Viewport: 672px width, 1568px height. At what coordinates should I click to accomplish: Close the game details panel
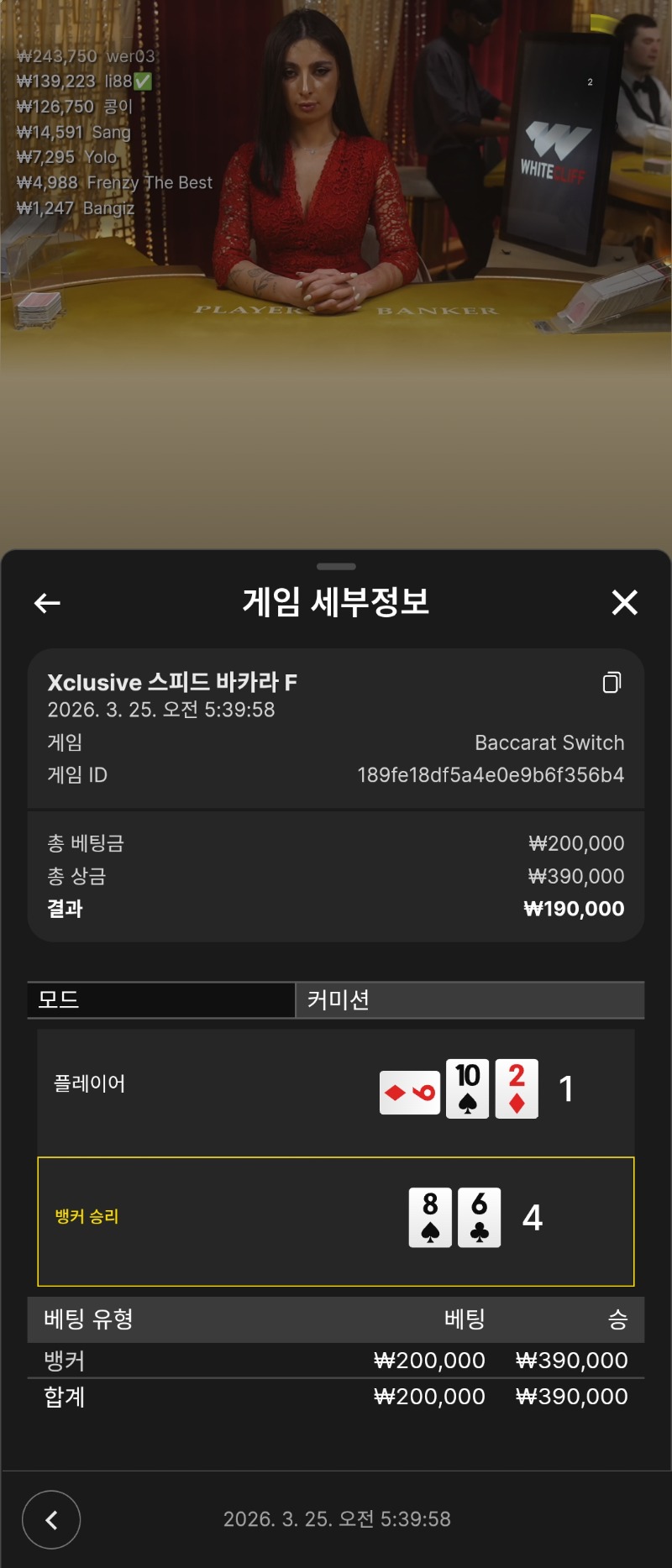[624, 602]
